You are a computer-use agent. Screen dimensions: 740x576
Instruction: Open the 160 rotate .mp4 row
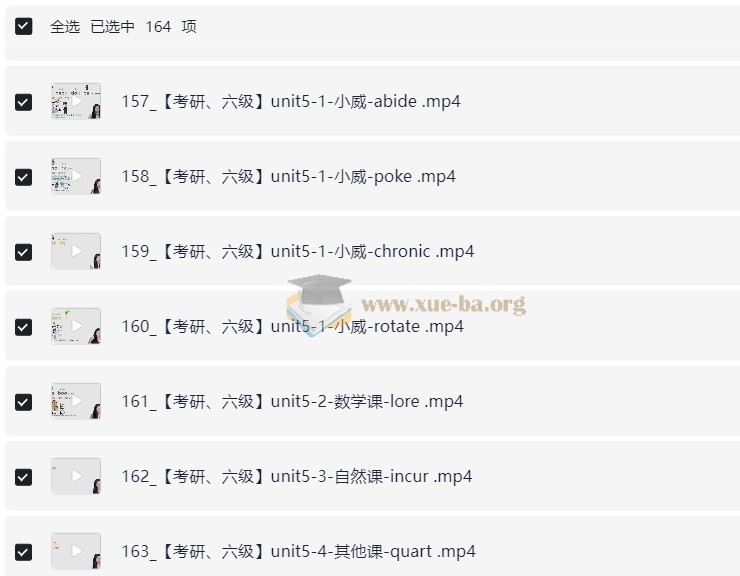(292, 327)
